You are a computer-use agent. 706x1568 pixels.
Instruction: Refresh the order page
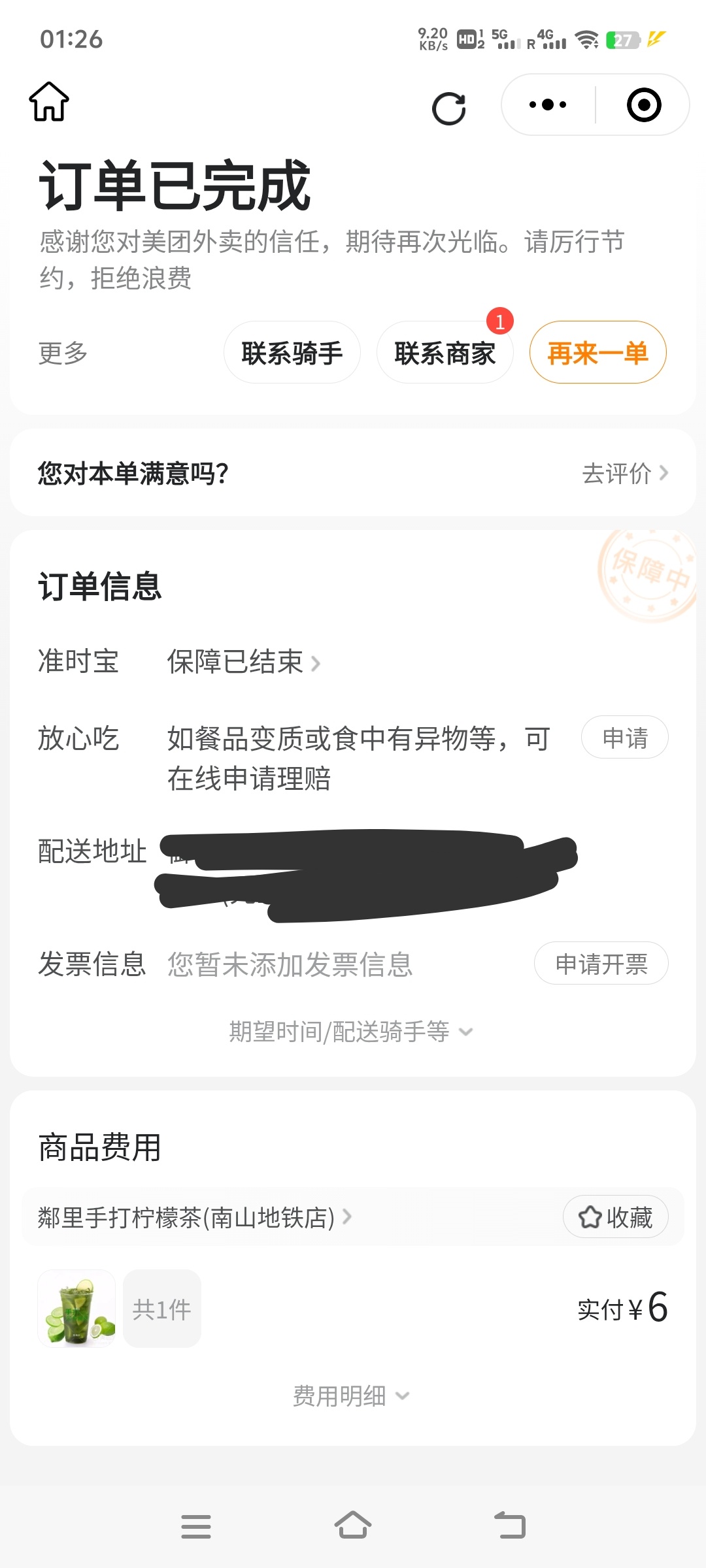click(449, 108)
